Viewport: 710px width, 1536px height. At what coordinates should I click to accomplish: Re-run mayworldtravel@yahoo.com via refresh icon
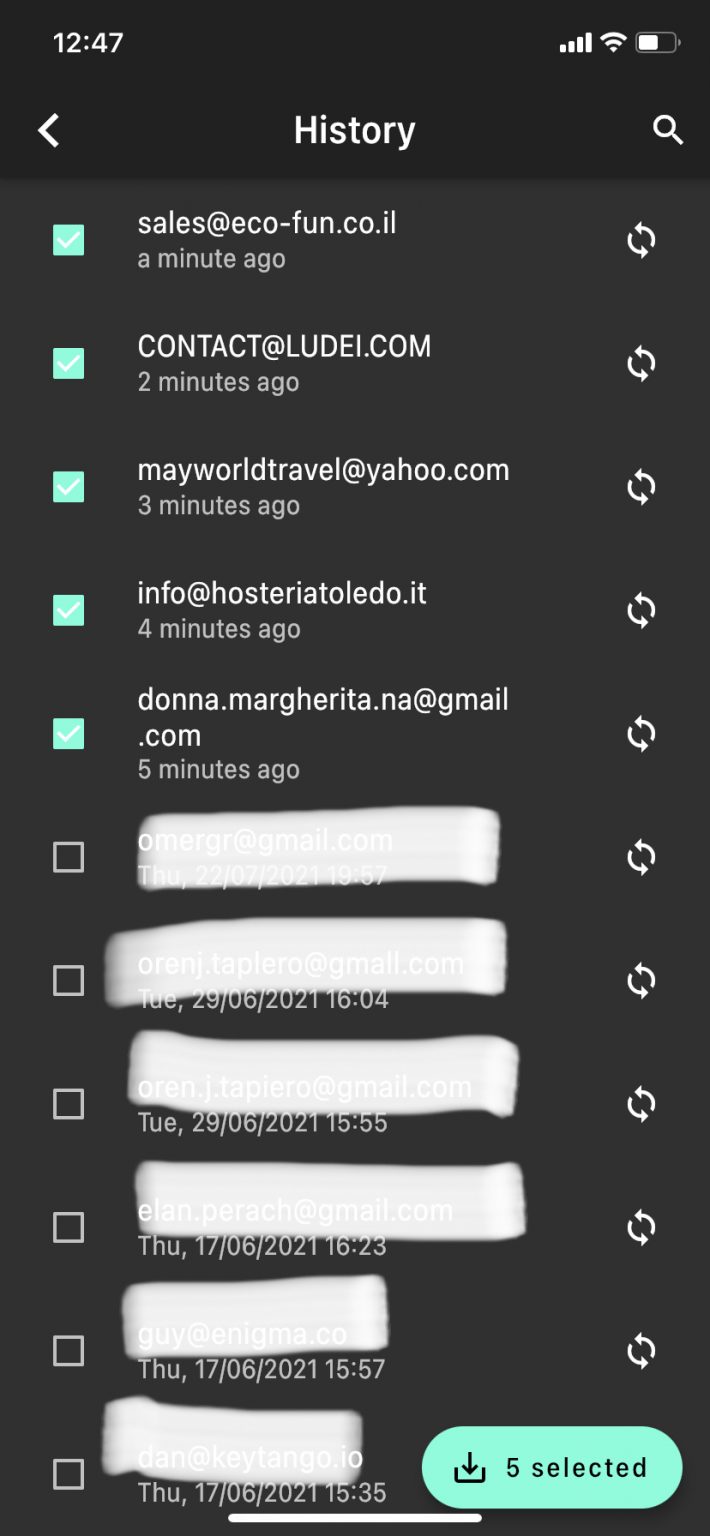click(x=641, y=487)
